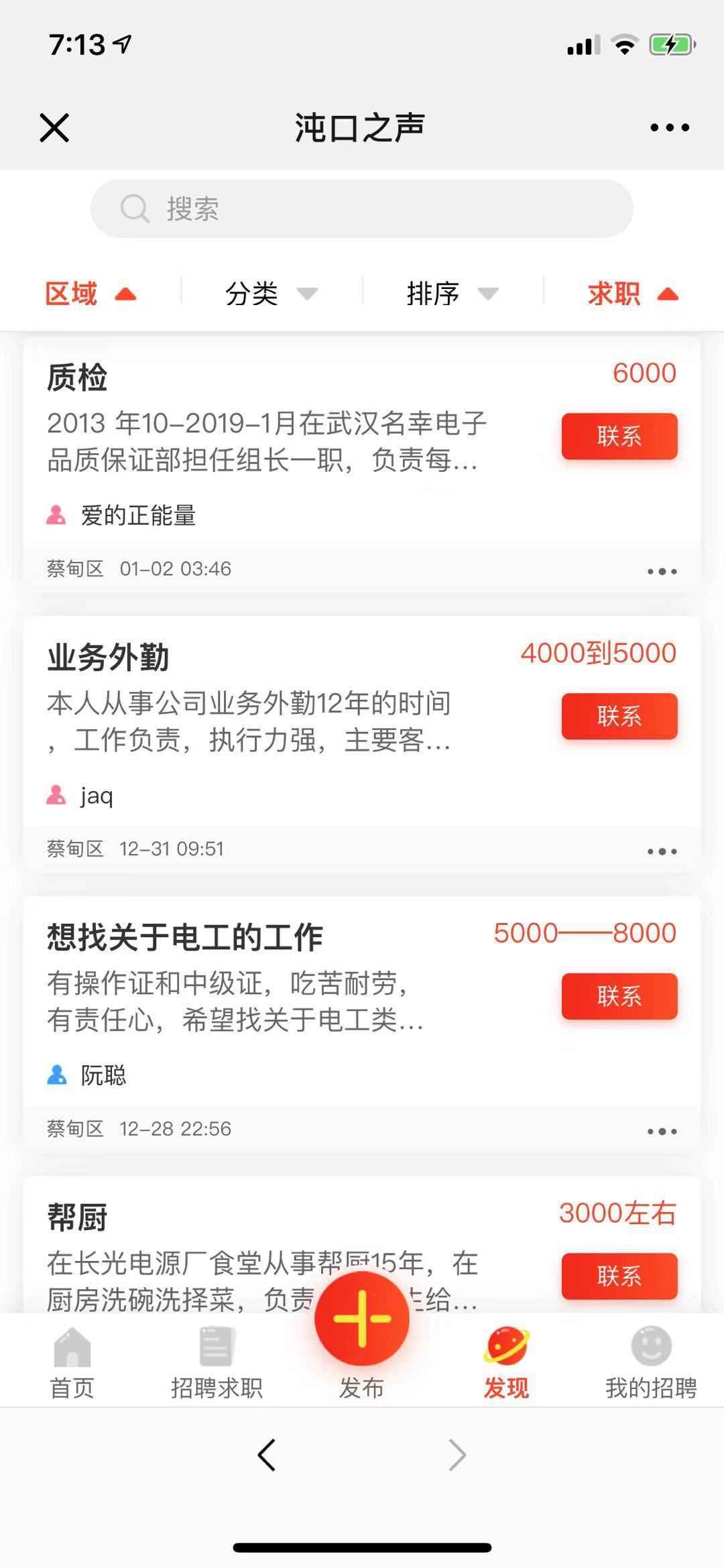Open the 业务外勤 card options dots
This screenshot has height=1568, width=724.
(662, 851)
